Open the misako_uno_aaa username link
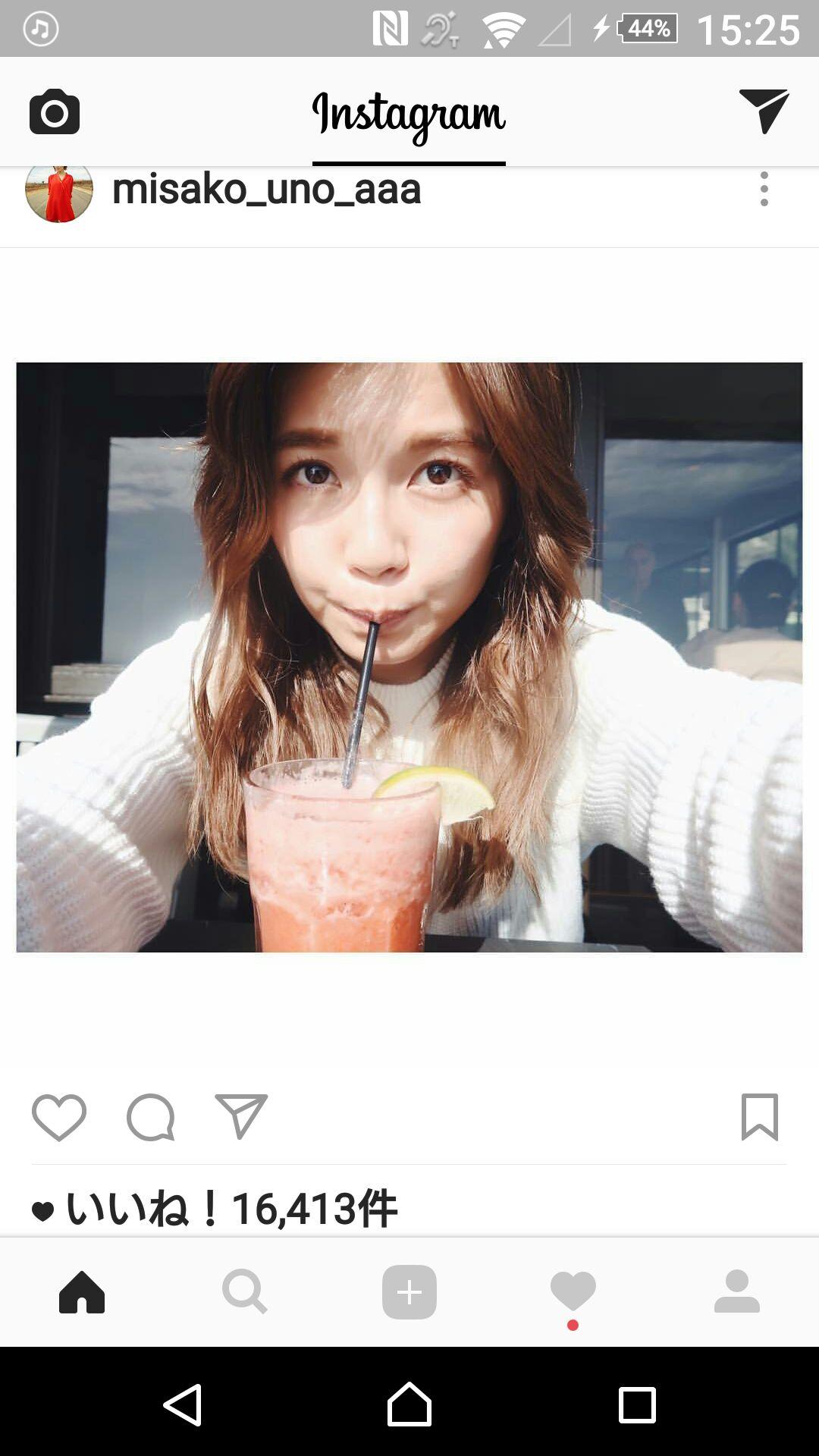819x1456 pixels. [266, 190]
